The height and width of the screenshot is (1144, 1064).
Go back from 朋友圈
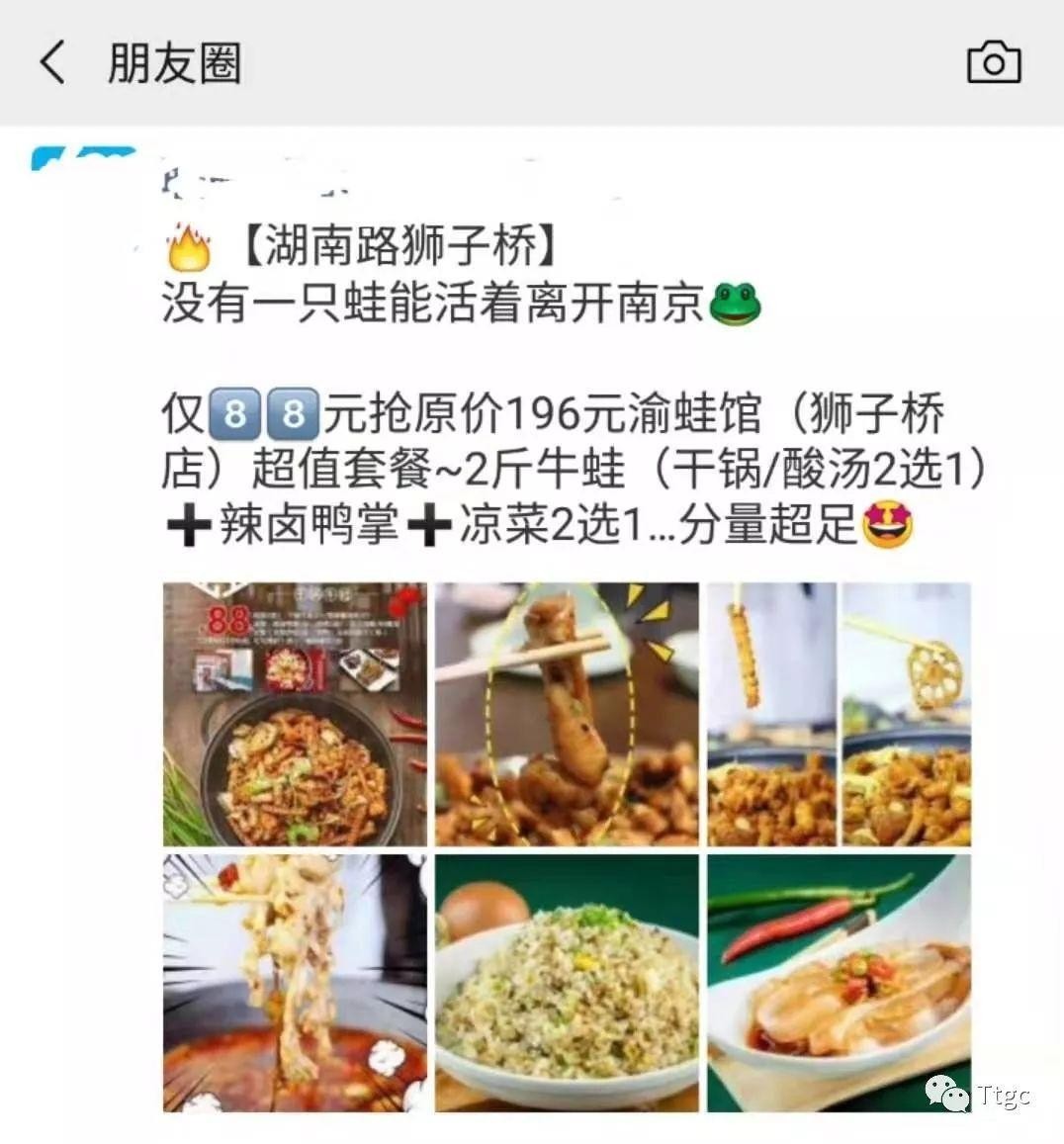[52, 63]
